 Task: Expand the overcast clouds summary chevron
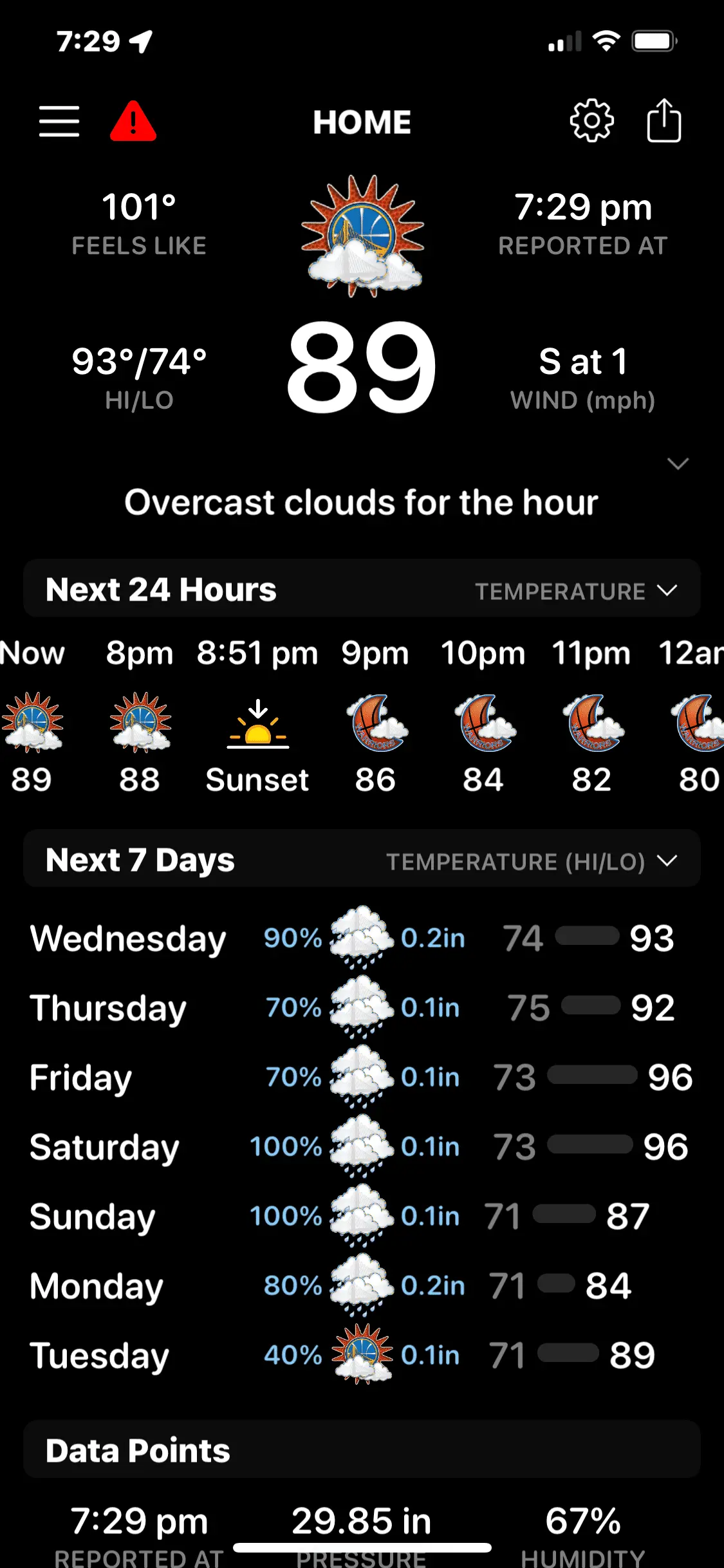tap(678, 464)
